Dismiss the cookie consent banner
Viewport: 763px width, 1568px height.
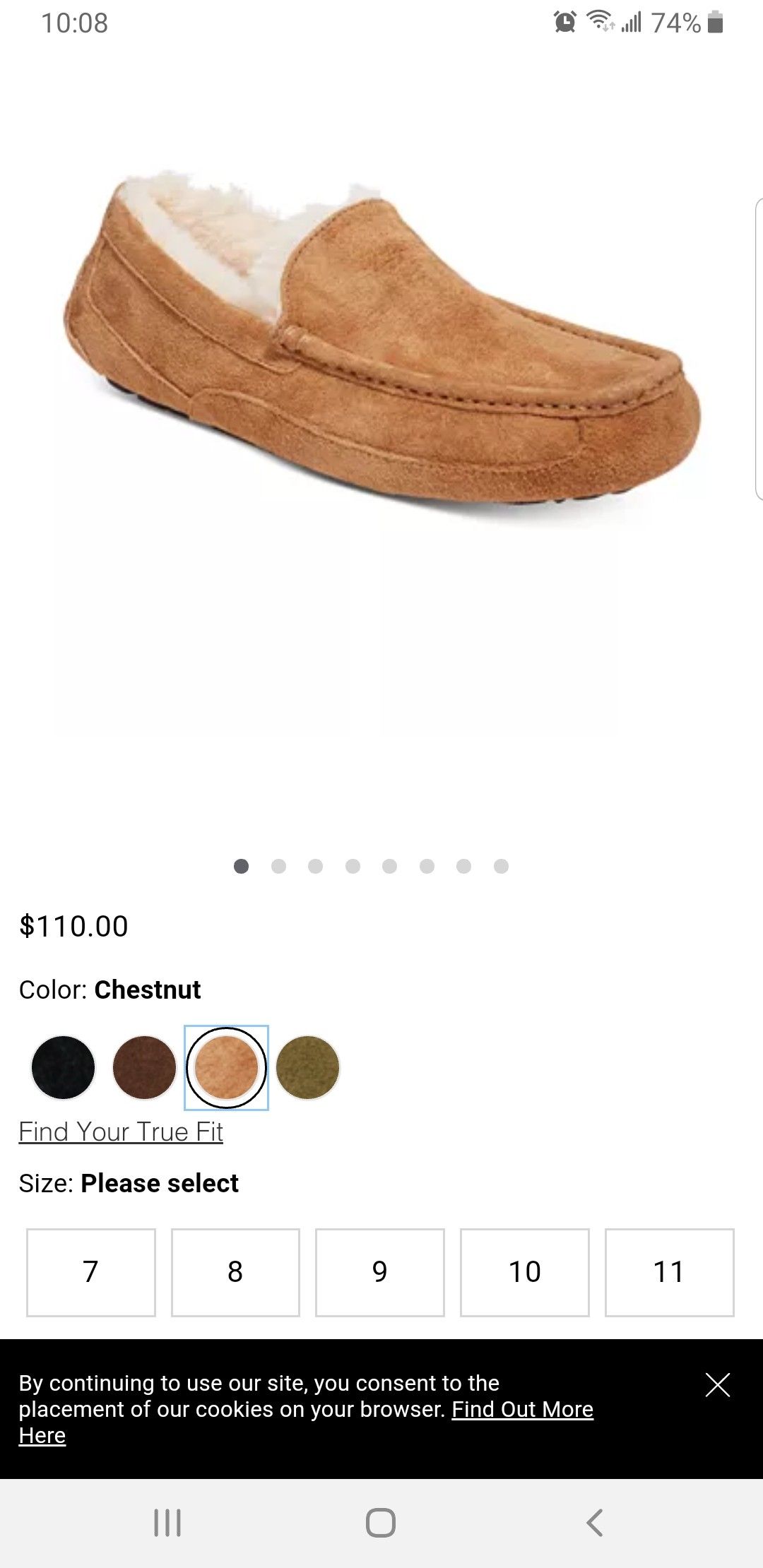(717, 1385)
